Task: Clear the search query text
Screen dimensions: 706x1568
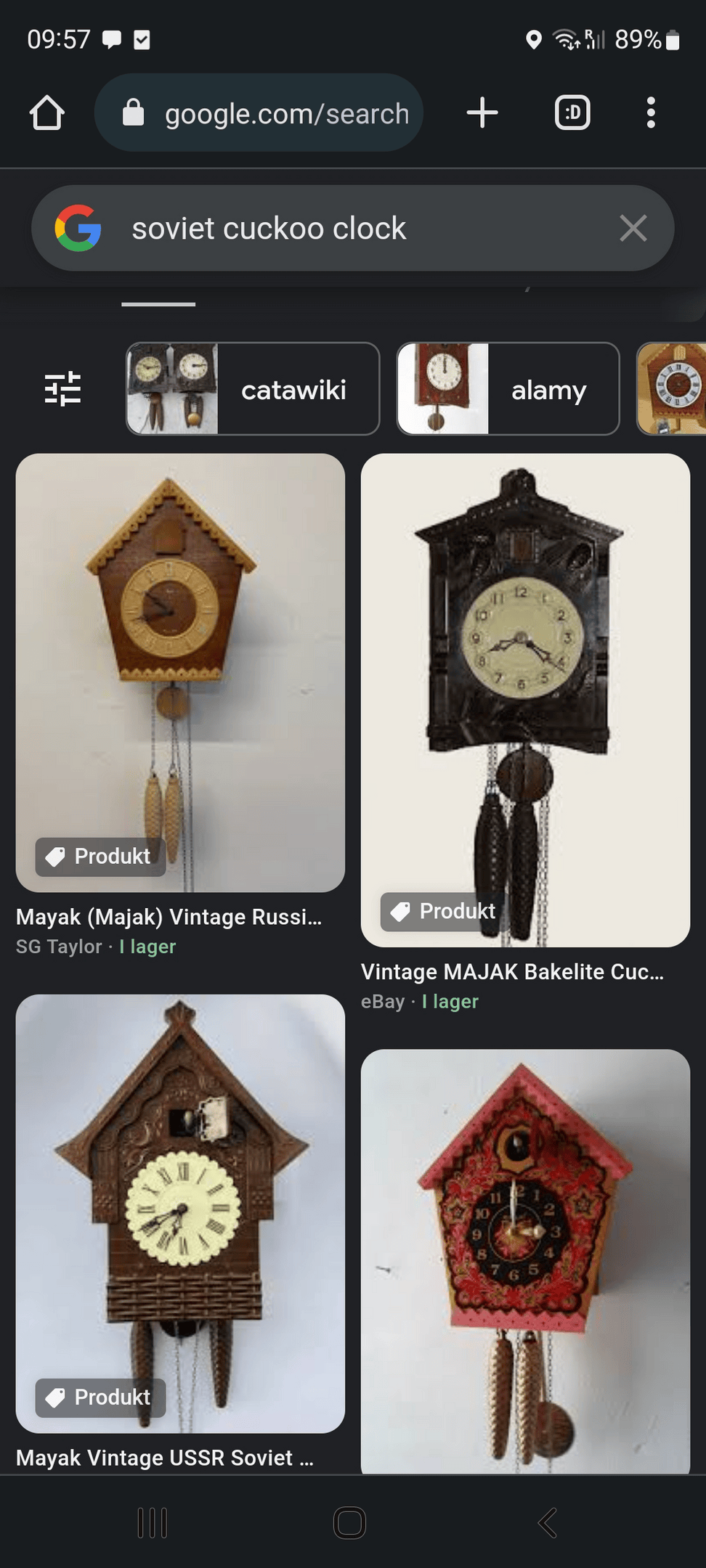Action: [x=633, y=229]
